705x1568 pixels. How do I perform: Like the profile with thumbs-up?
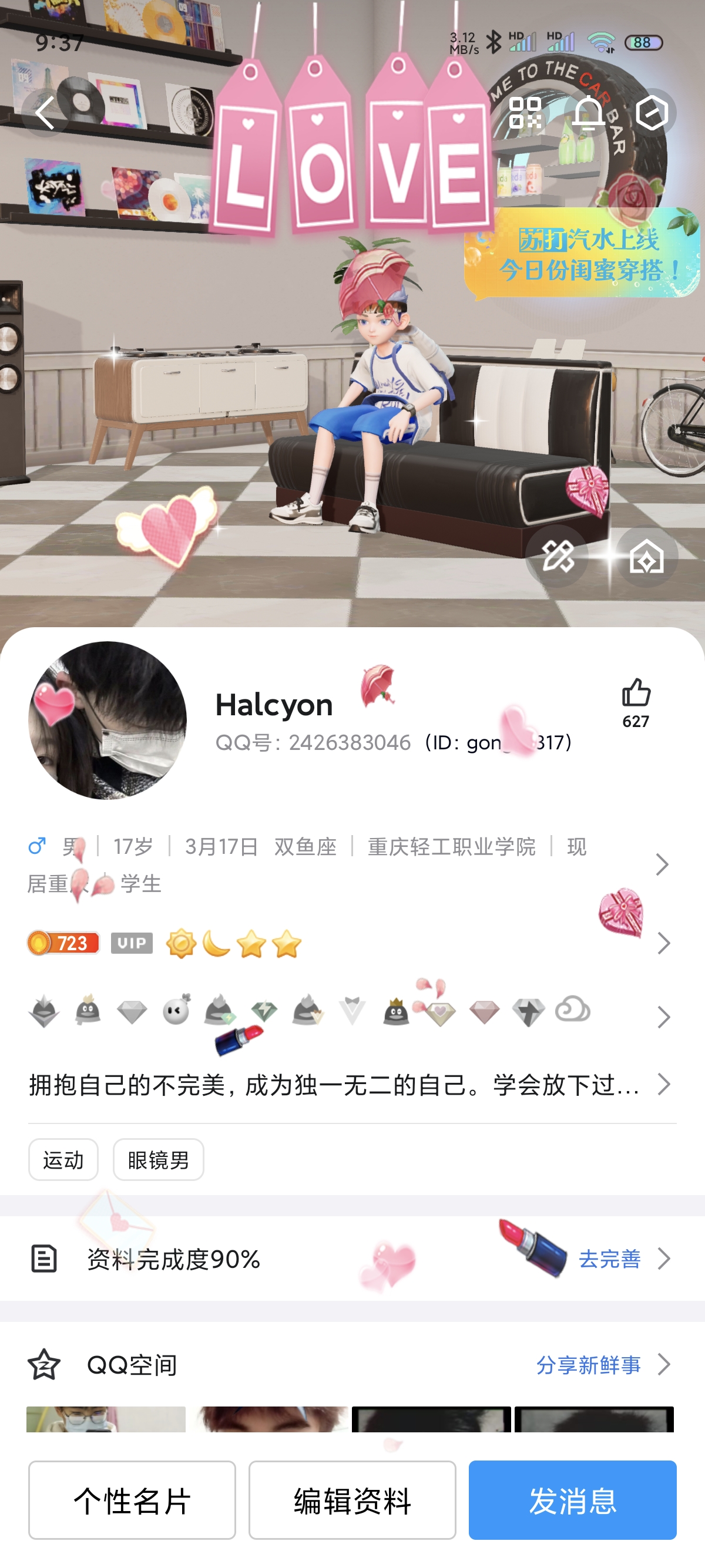click(x=636, y=703)
